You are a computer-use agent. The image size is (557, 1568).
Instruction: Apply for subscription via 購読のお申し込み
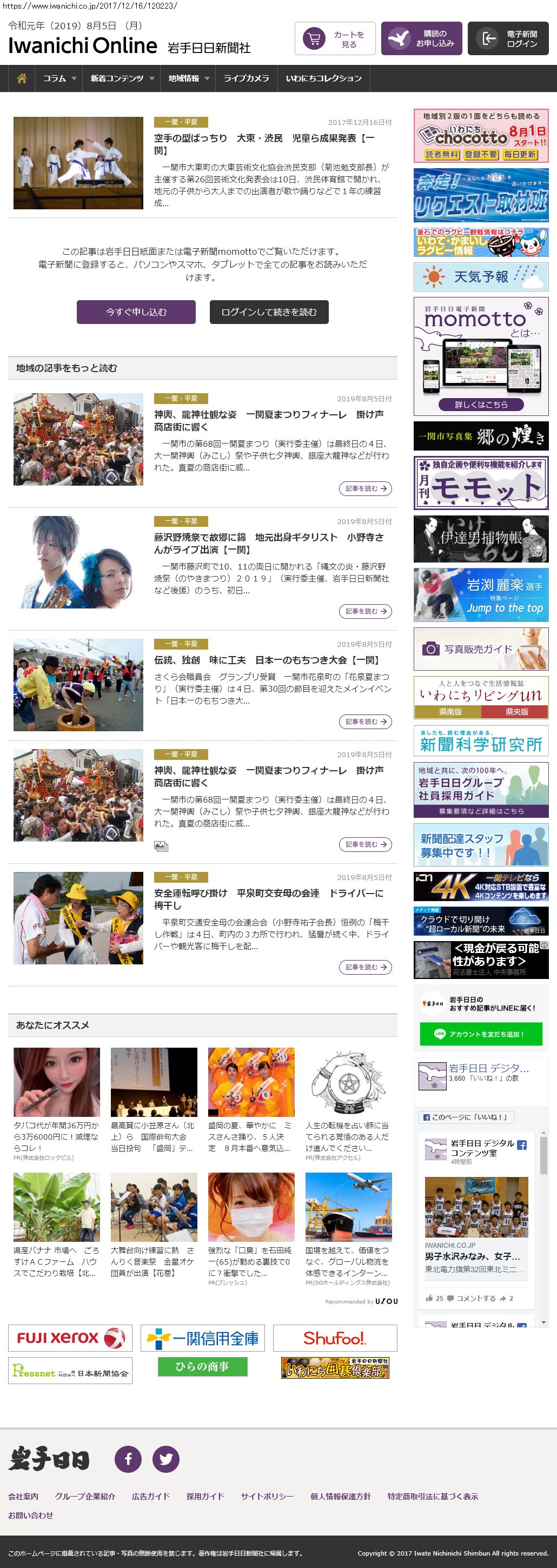click(421, 39)
